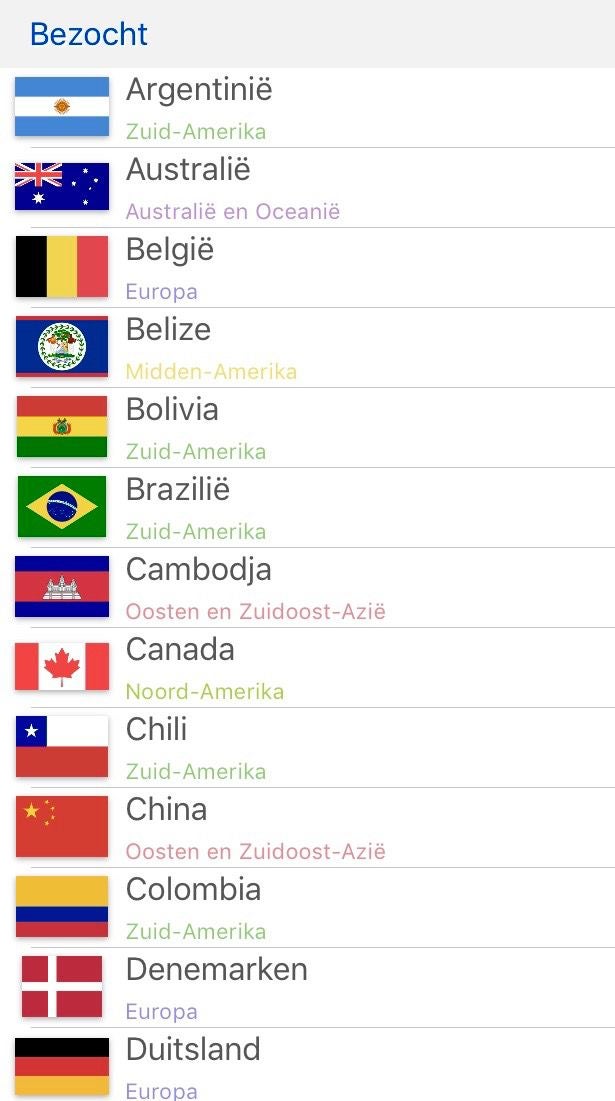The height and width of the screenshot is (1101, 615).
Task: Open the Colombia row
Action: tap(308, 909)
